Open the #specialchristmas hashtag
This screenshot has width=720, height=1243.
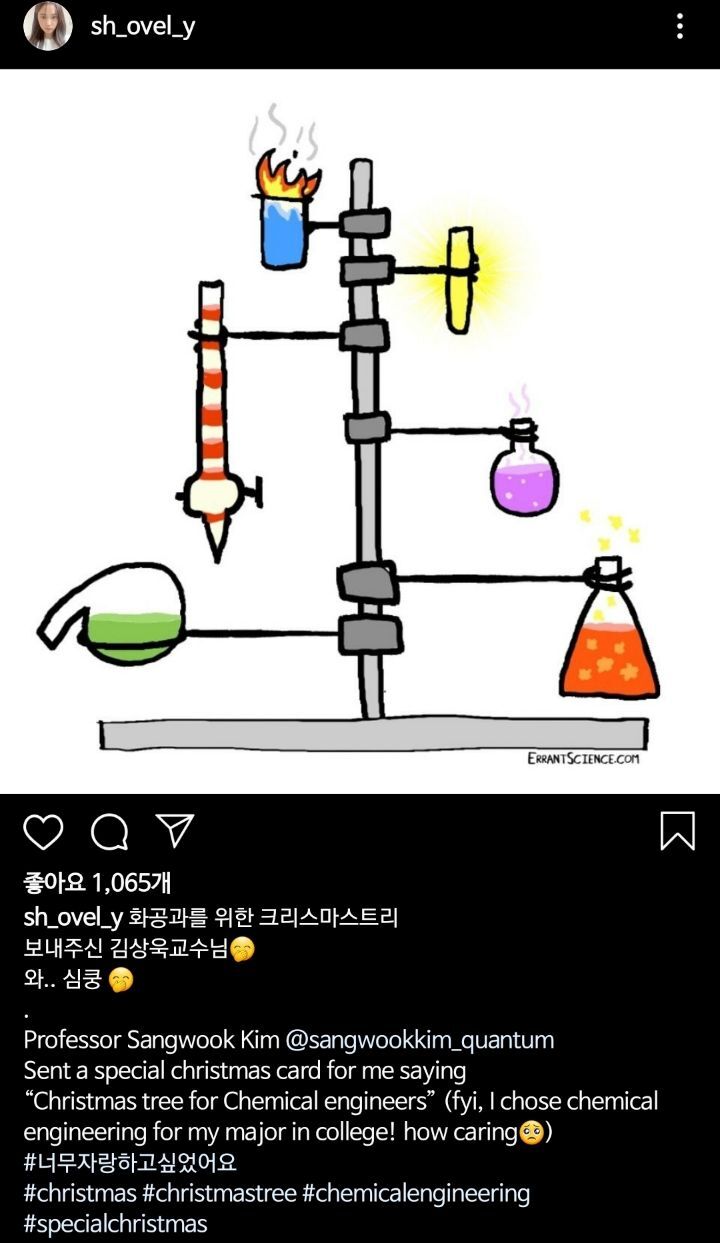point(115,1224)
